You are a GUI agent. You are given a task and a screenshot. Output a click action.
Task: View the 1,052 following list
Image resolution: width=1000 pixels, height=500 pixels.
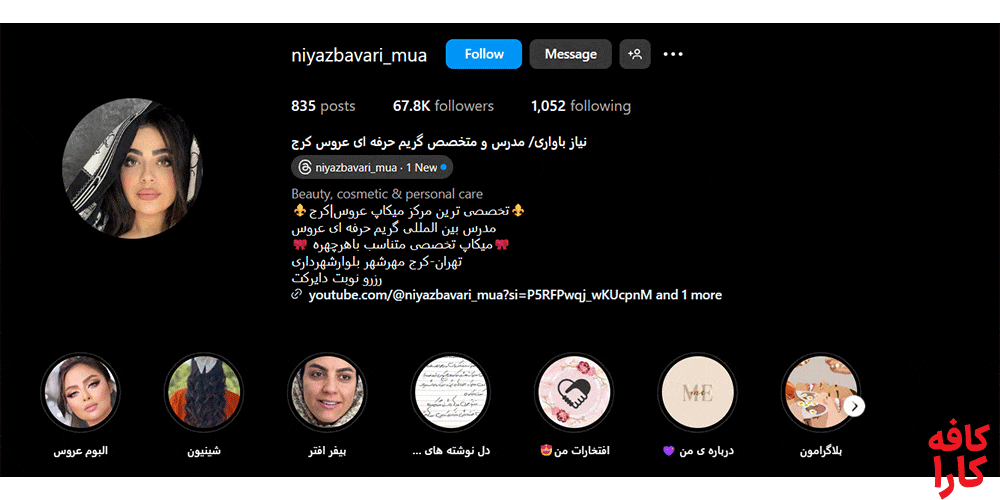point(581,106)
